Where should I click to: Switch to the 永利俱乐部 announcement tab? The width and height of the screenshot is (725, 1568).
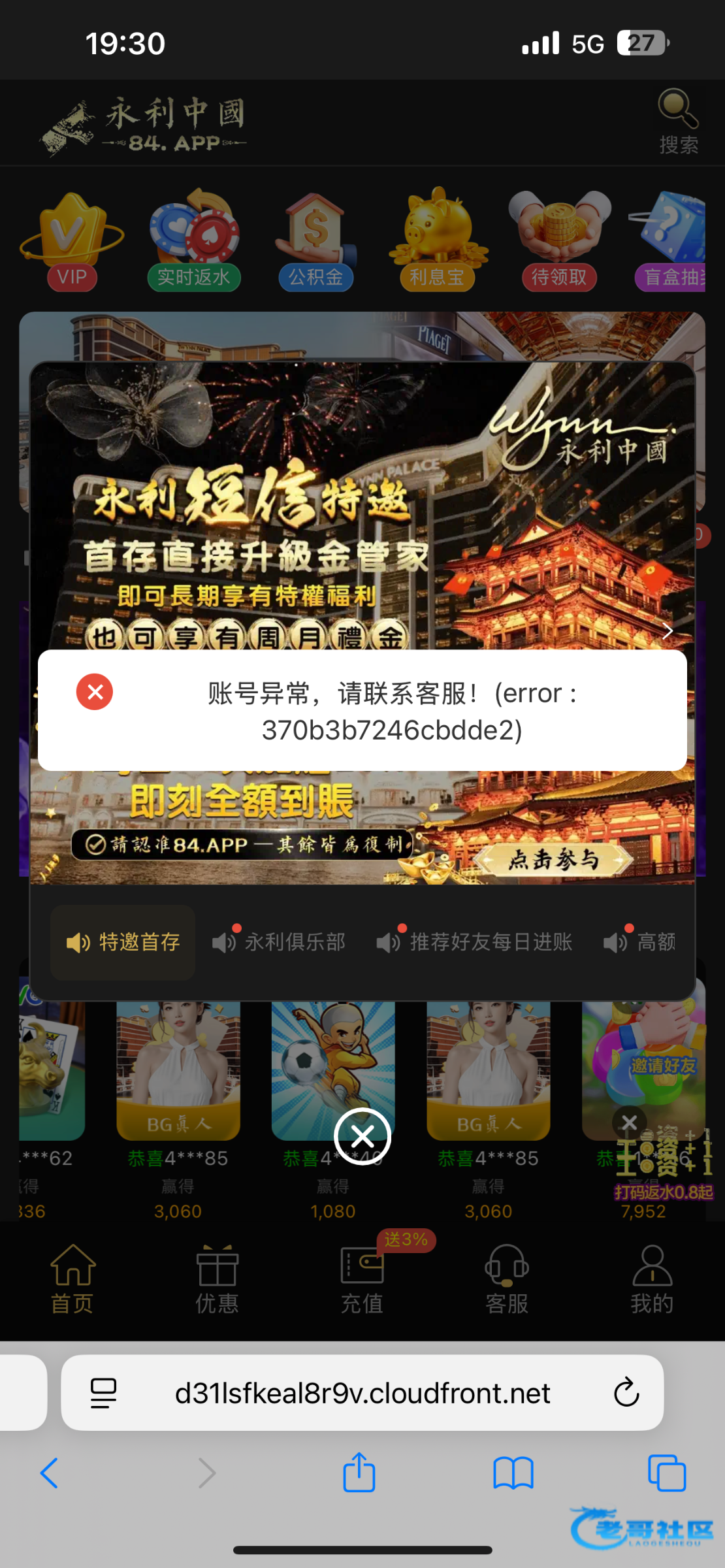[280, 942]
